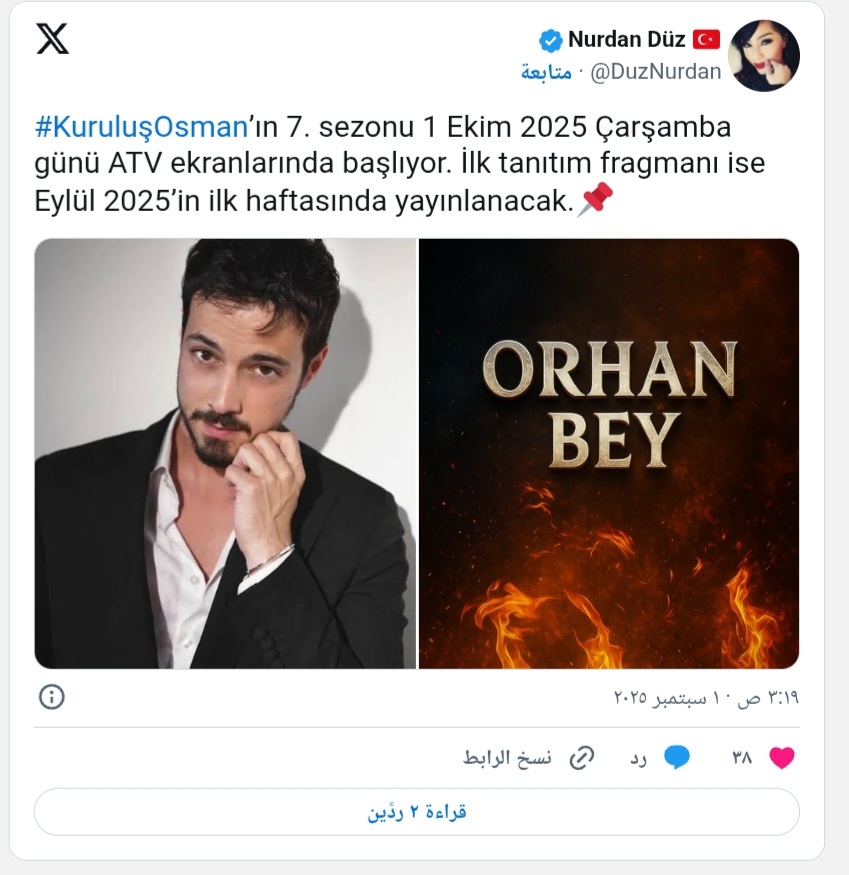
Task: View the Orhan Bey poster image
Action: (x=608, y=453)
